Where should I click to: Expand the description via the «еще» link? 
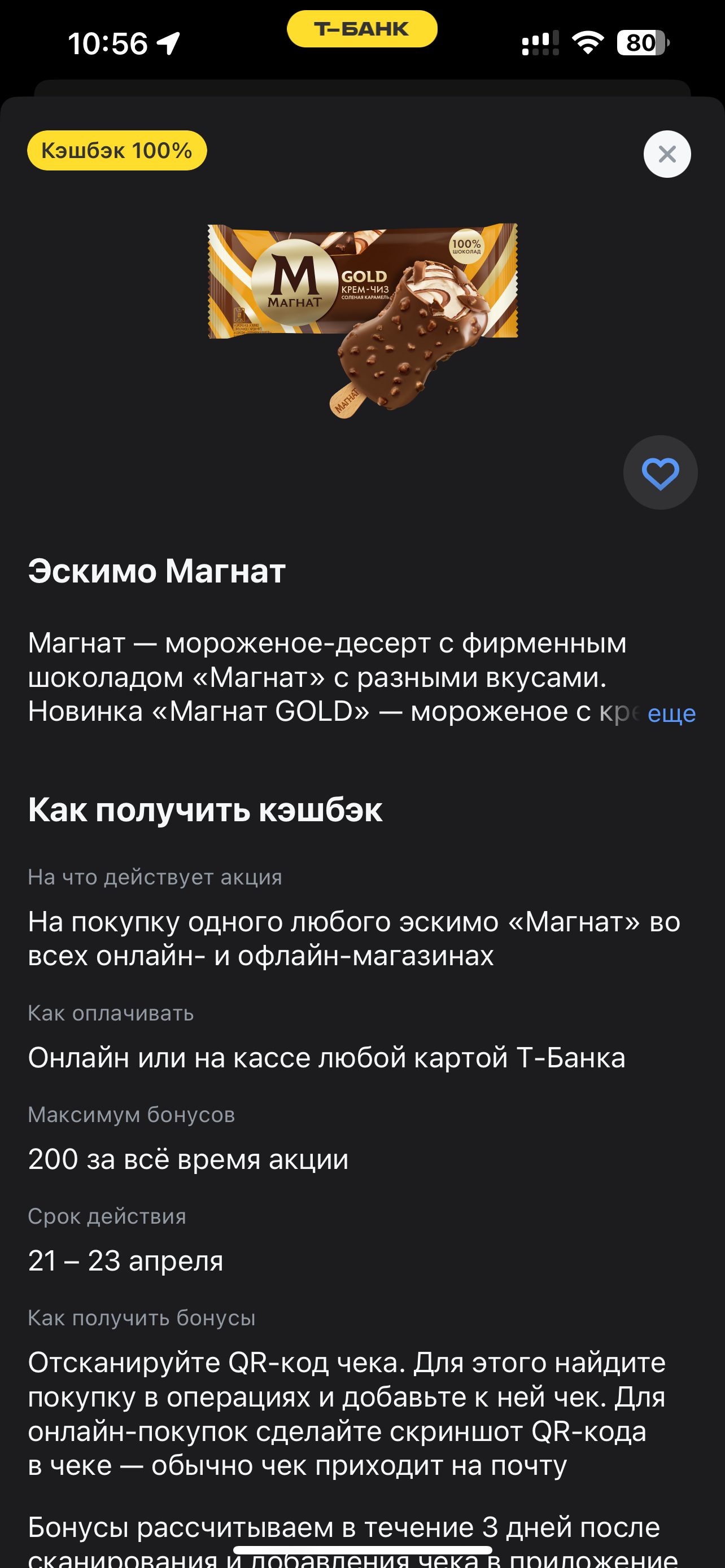pyautogui.click(x=671, y=713)
